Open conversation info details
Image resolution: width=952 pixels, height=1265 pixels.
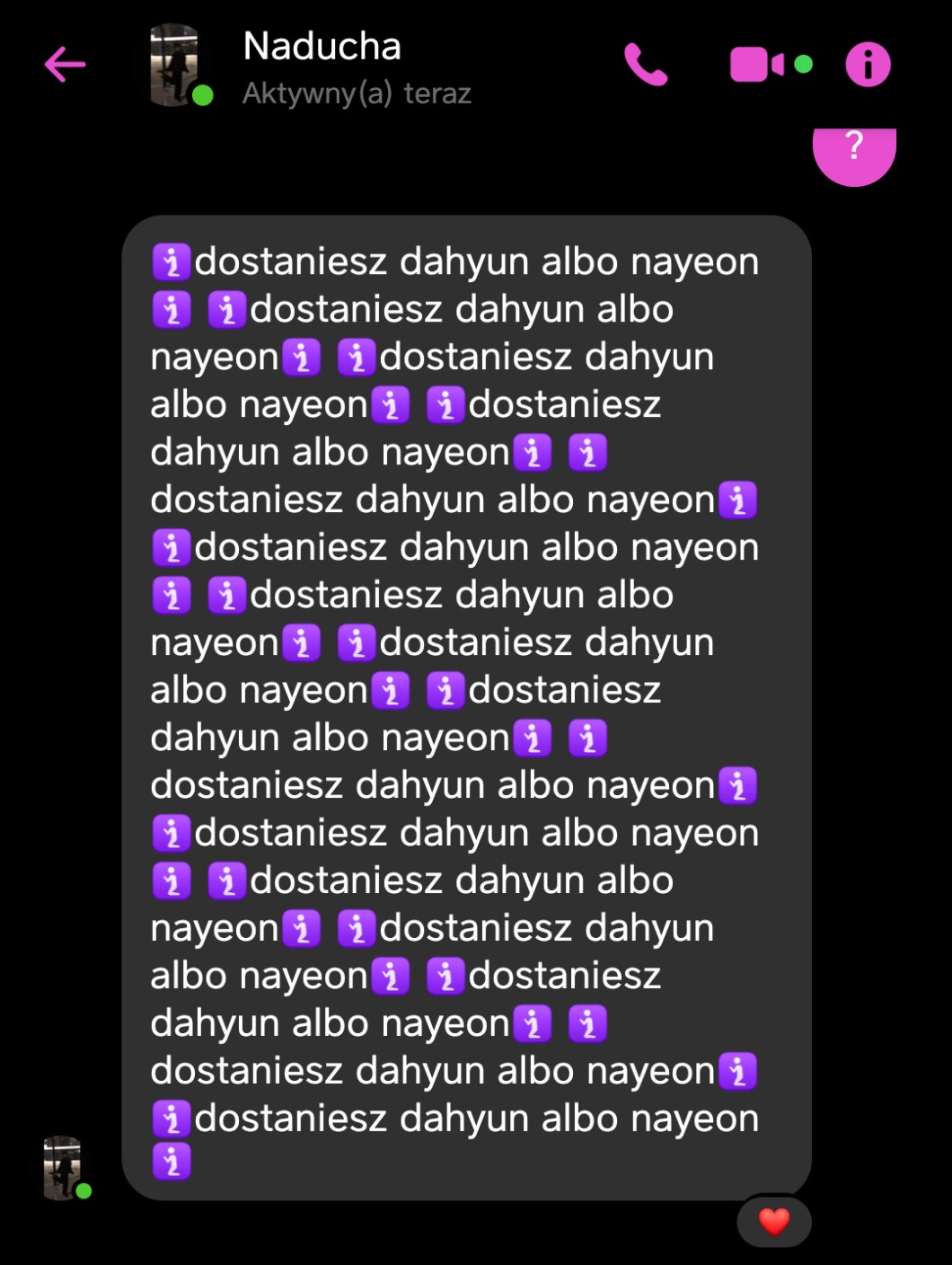coord(868,65)
